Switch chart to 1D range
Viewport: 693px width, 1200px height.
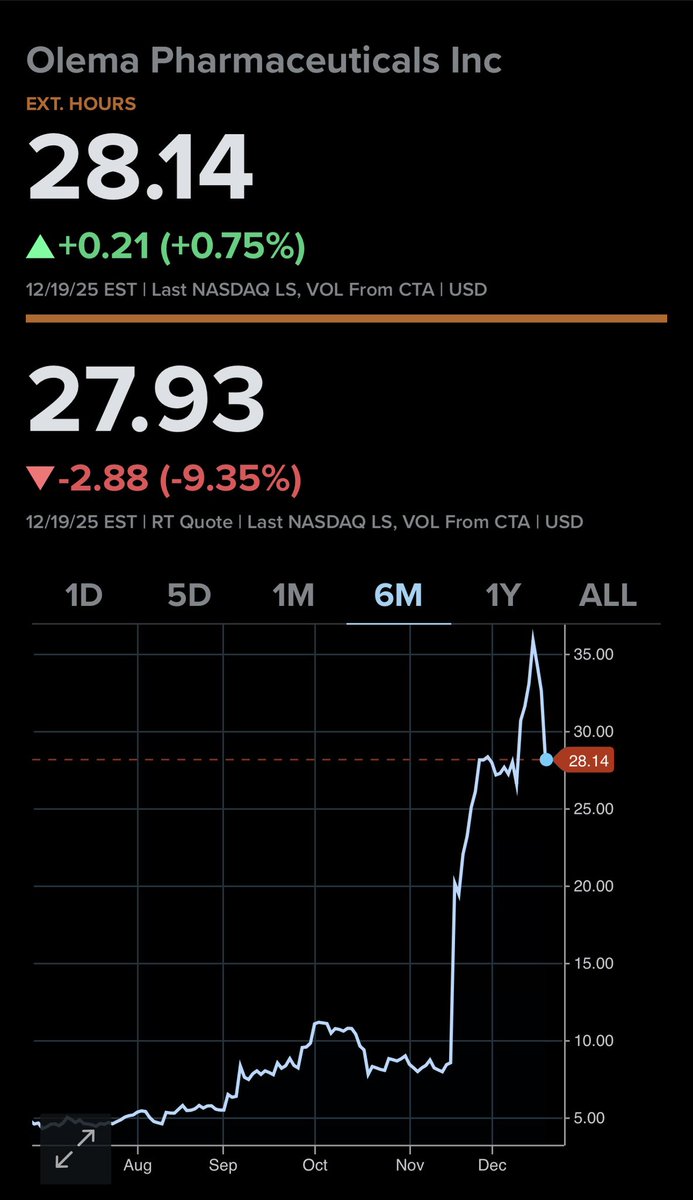84,596
